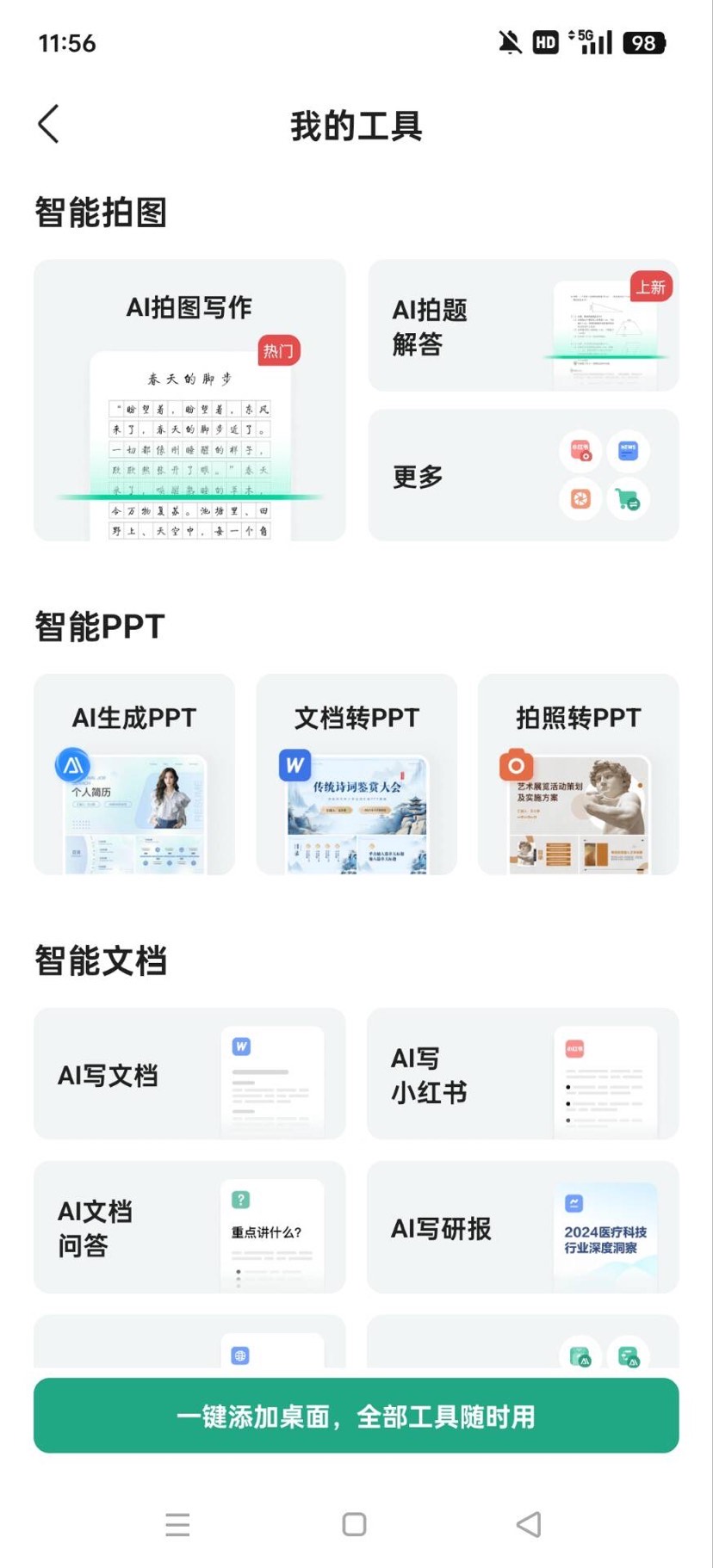The image size is (713, 1568).
Task: Tap the NEWS icon inside 更多
Action: (x=627, y=451)
